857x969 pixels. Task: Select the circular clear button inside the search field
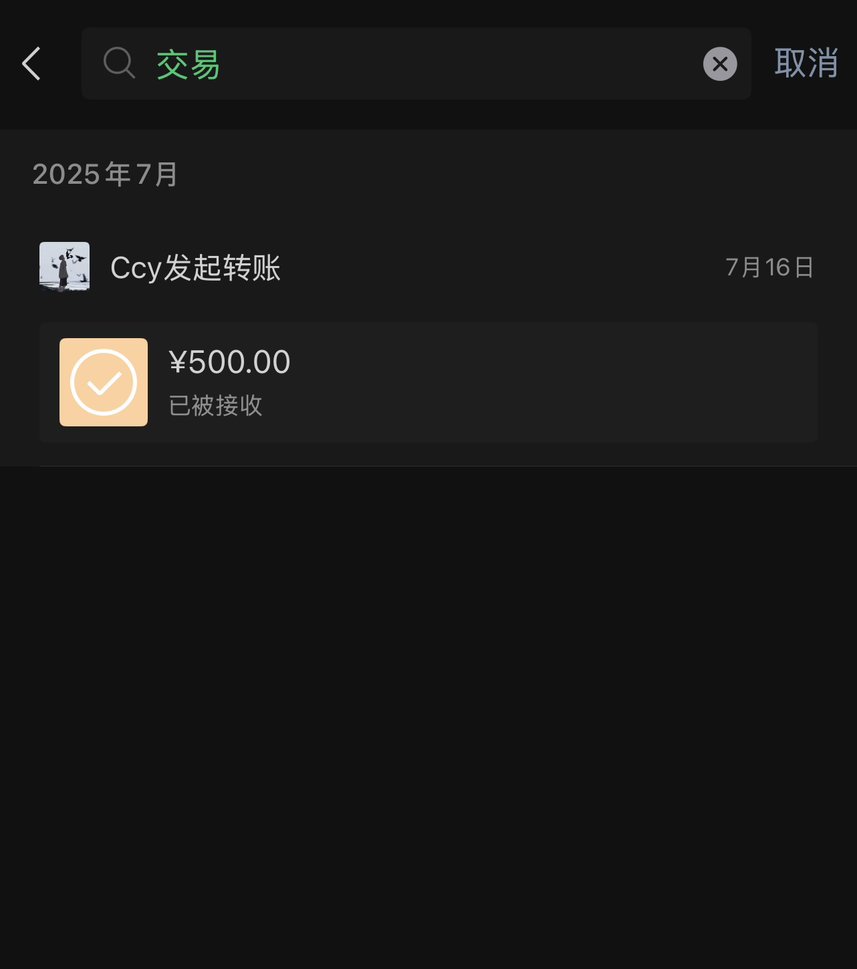pyautogui.click(x=720, y=64)
